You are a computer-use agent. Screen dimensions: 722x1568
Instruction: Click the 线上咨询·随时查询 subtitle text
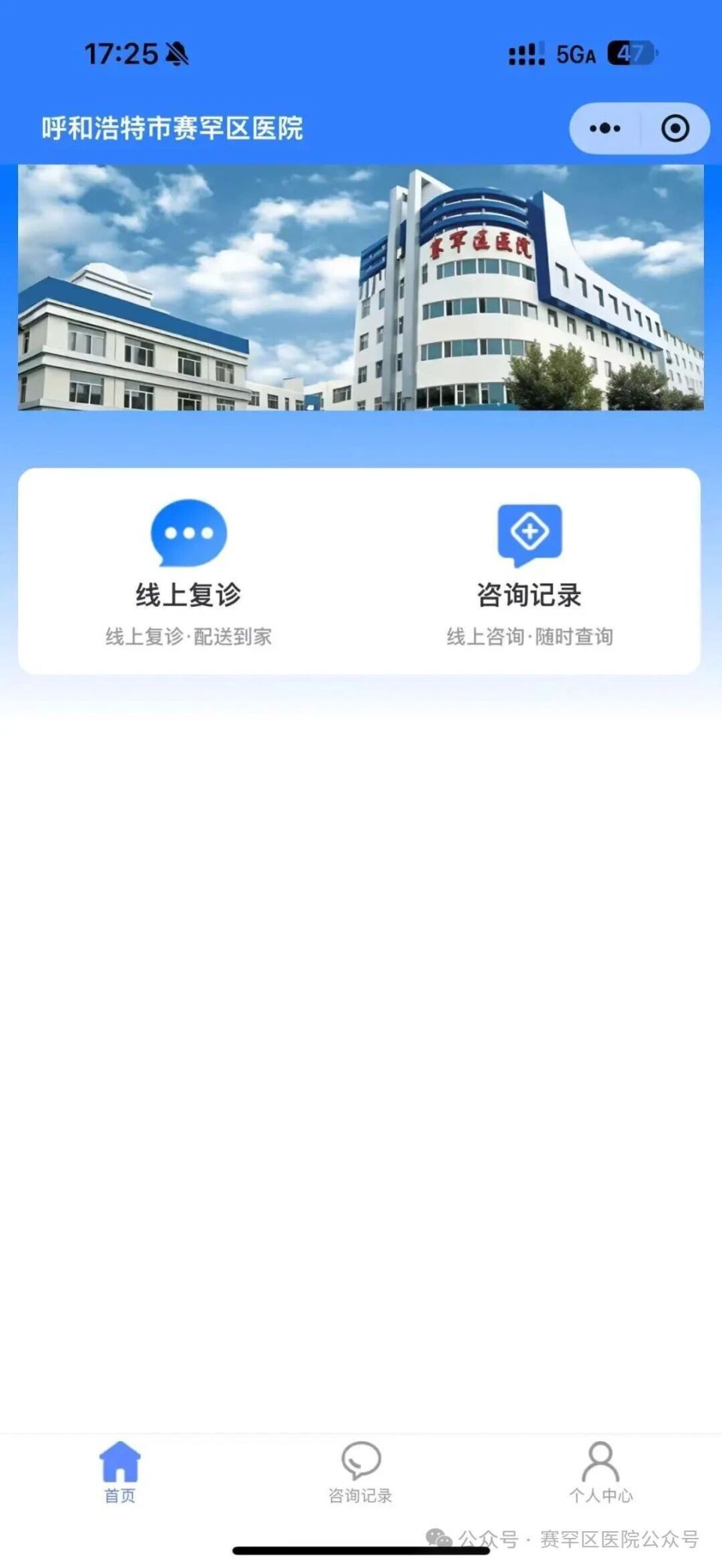531,636
